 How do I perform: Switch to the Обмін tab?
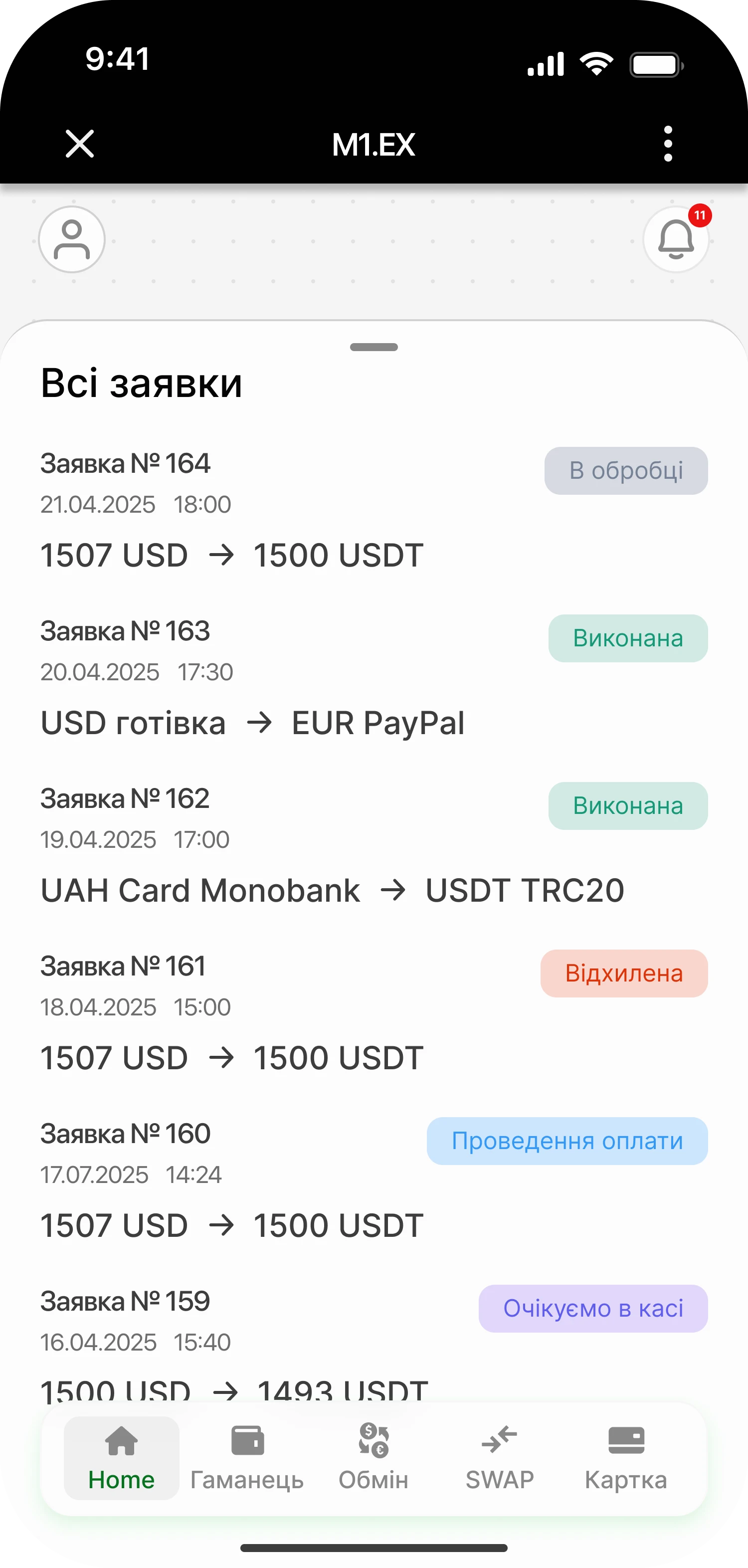pyautogui.click(x=374, y=1458)
